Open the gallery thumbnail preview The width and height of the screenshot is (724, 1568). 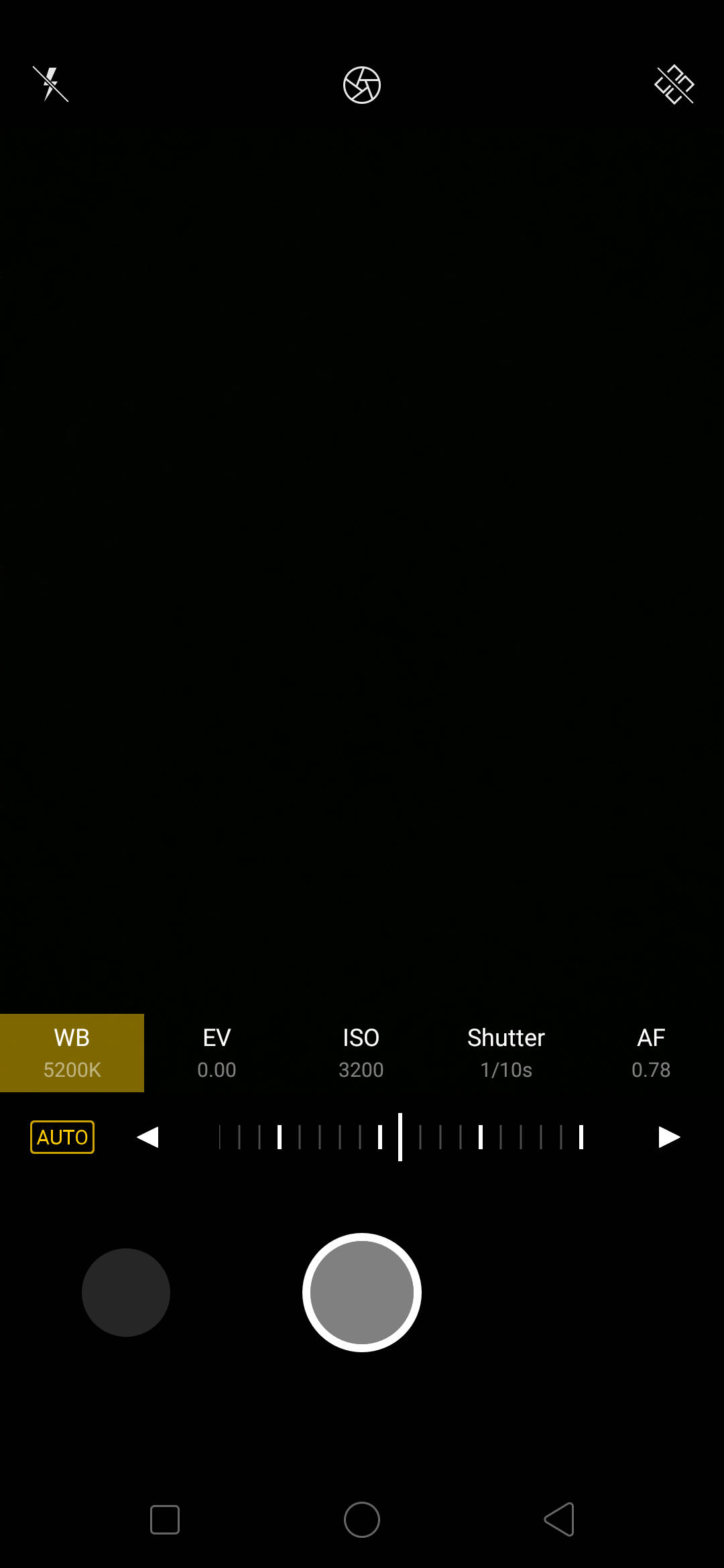(126, 1293)
